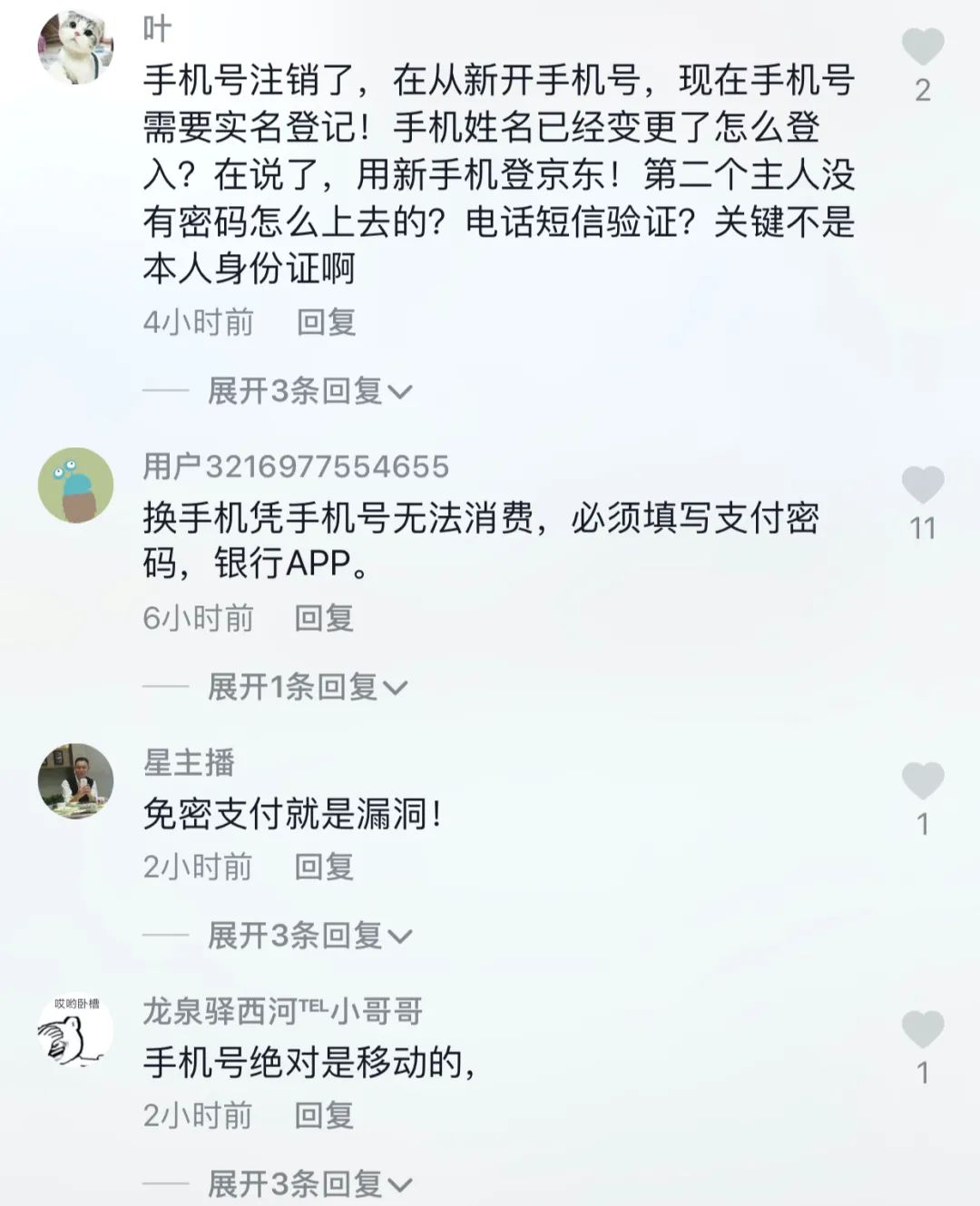Open 用户3216977554655's profile avatar
Image resolution: width=980 pixels, height=1206 pixels.
[75, 485]
